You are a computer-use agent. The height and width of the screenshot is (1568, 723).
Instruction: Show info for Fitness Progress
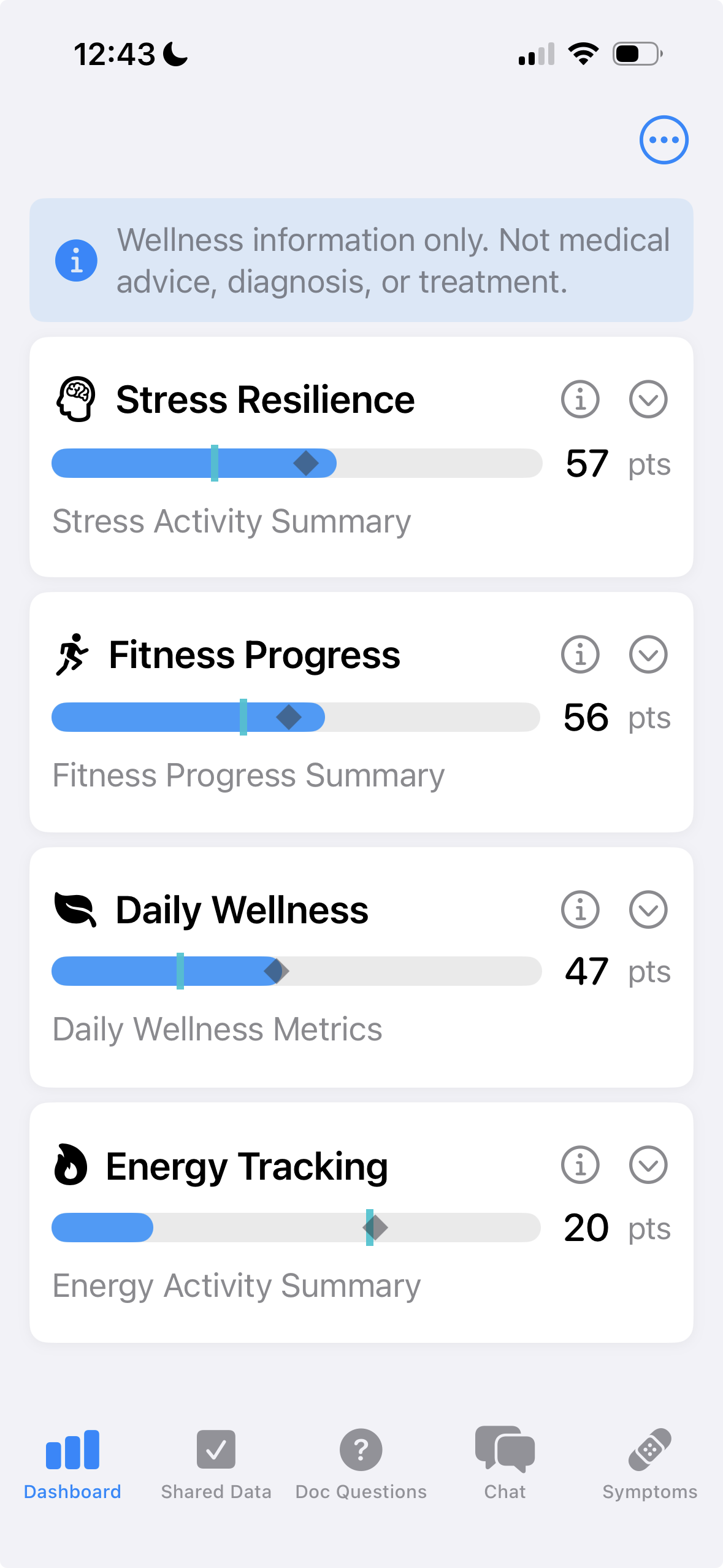tap(580, 655)
